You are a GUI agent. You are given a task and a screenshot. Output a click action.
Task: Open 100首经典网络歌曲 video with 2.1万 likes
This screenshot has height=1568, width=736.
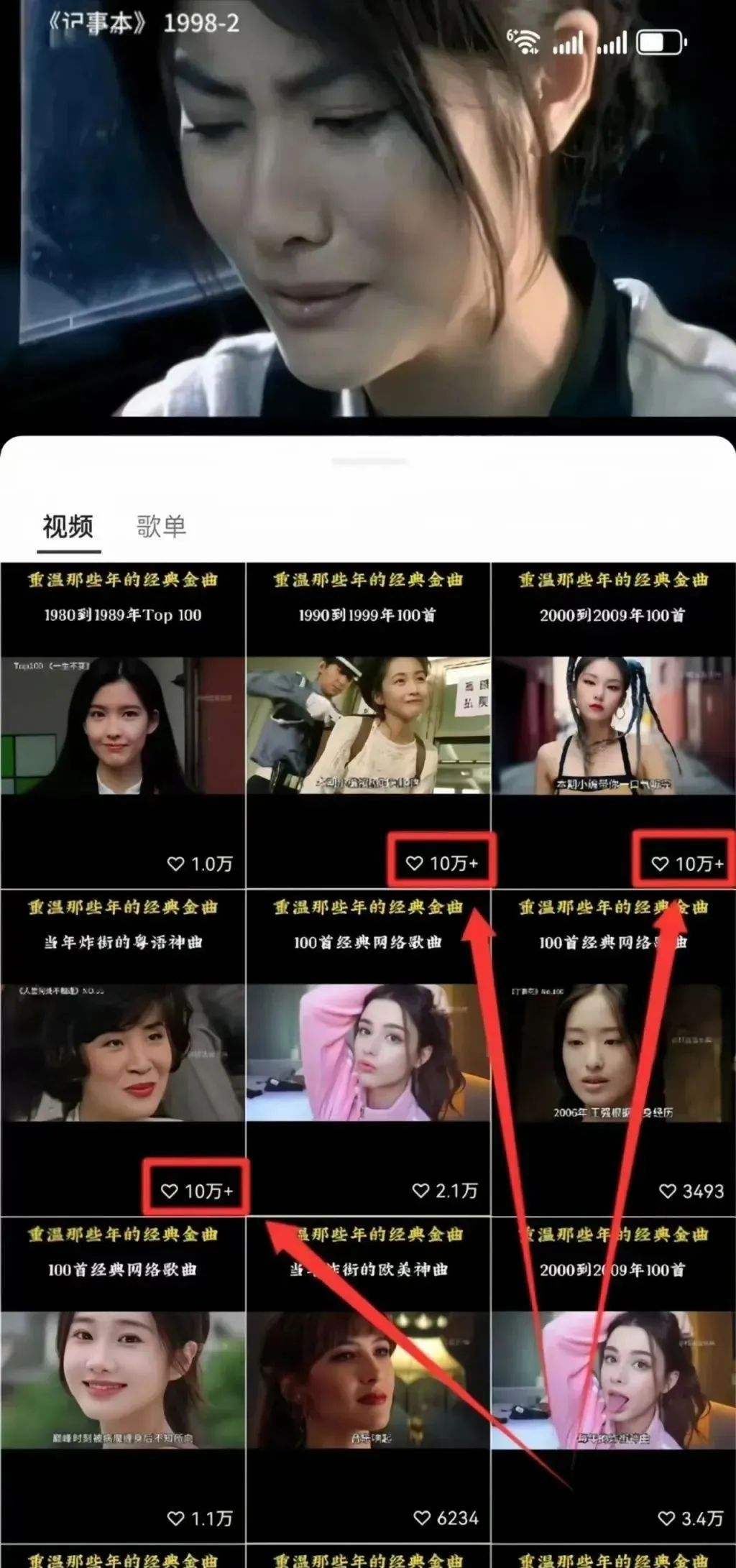pyautogui.click(x=368, y=1052)
